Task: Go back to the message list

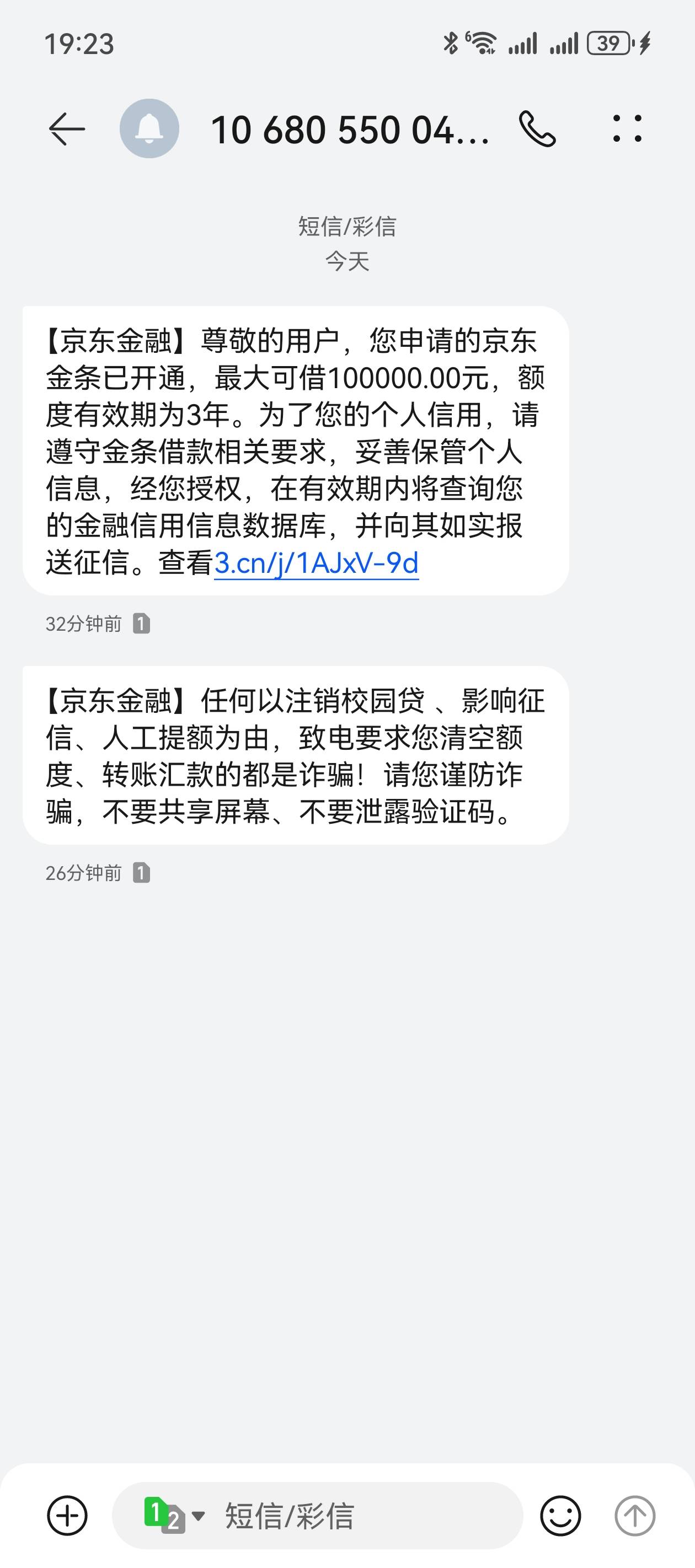Action: (x=66, y=129)
